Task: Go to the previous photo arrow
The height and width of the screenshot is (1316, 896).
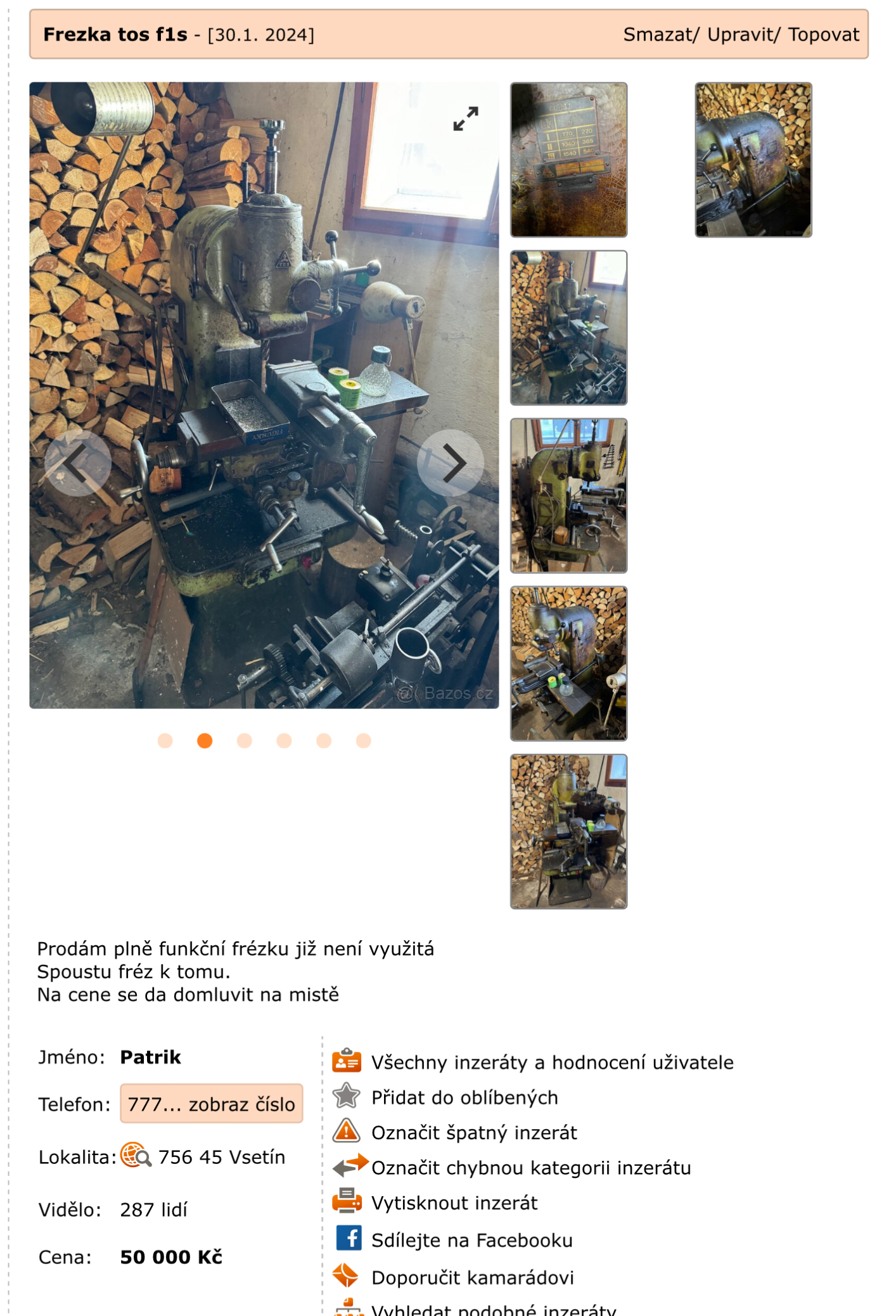Action: tap(78, 463)
